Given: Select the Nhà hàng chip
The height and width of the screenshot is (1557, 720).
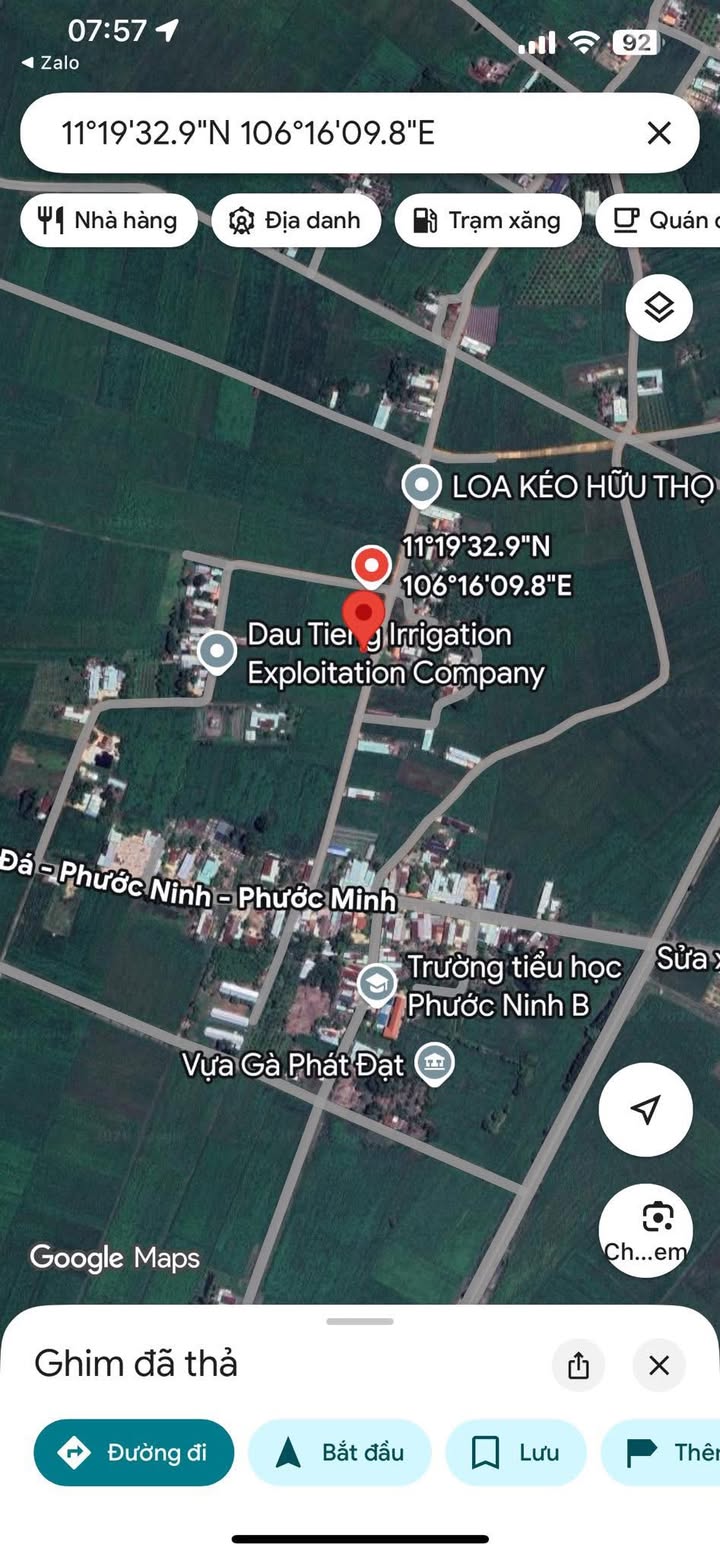Looking at the screenshot, I should (x=108, y=220).
